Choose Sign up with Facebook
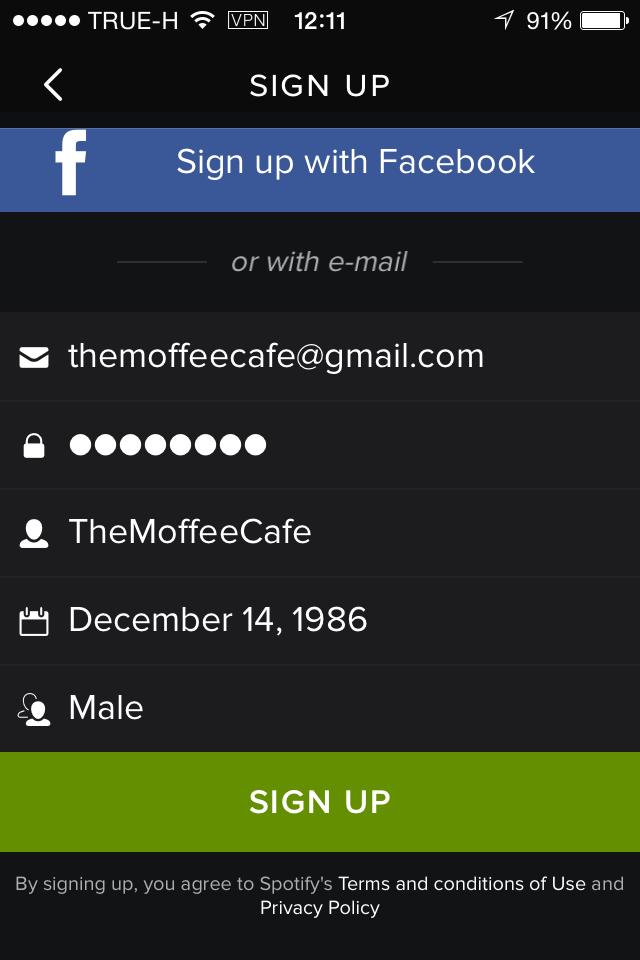The height and width of the screenshot is (960, 640). pyautogui.click(x=320, y=164)
